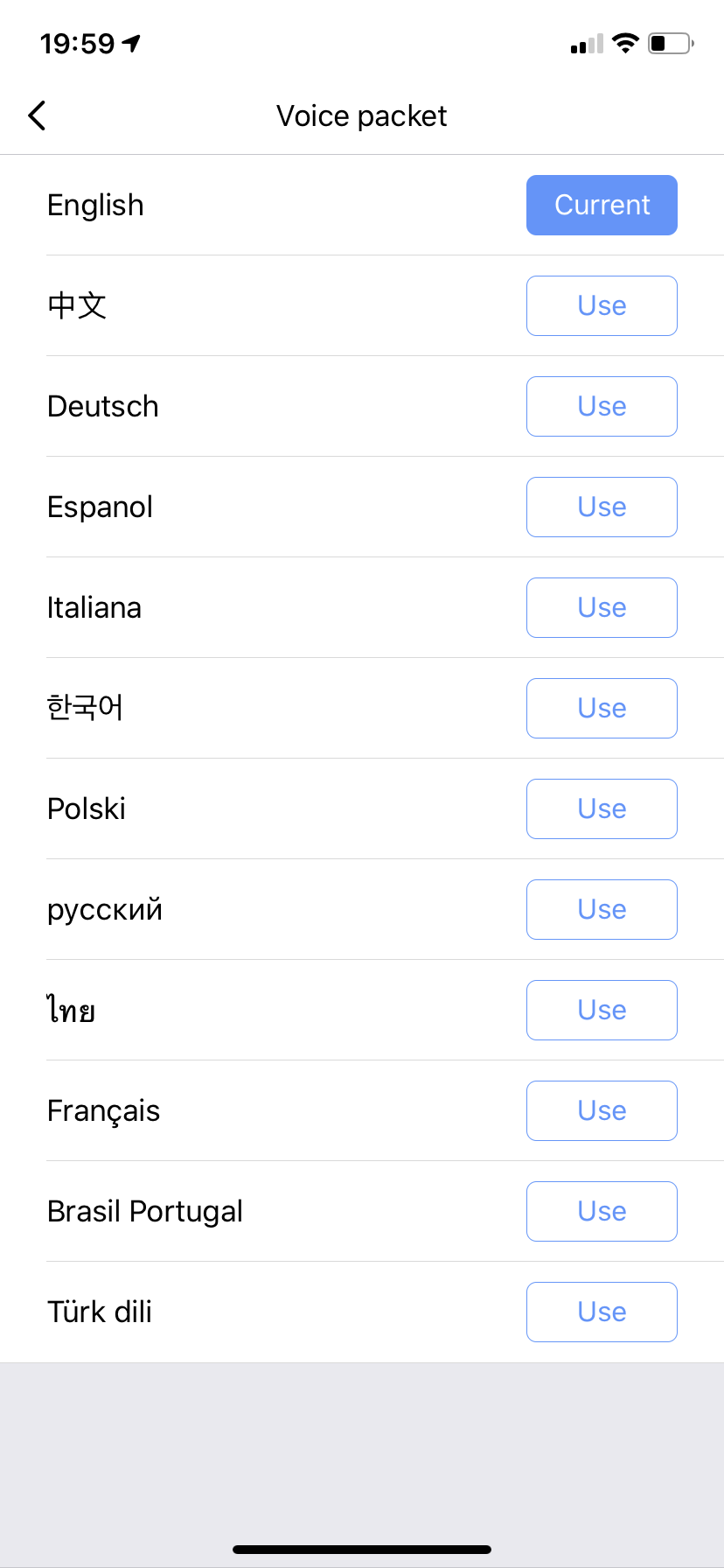
Task: Use the русский voice packet
Action: pos(602,909)
